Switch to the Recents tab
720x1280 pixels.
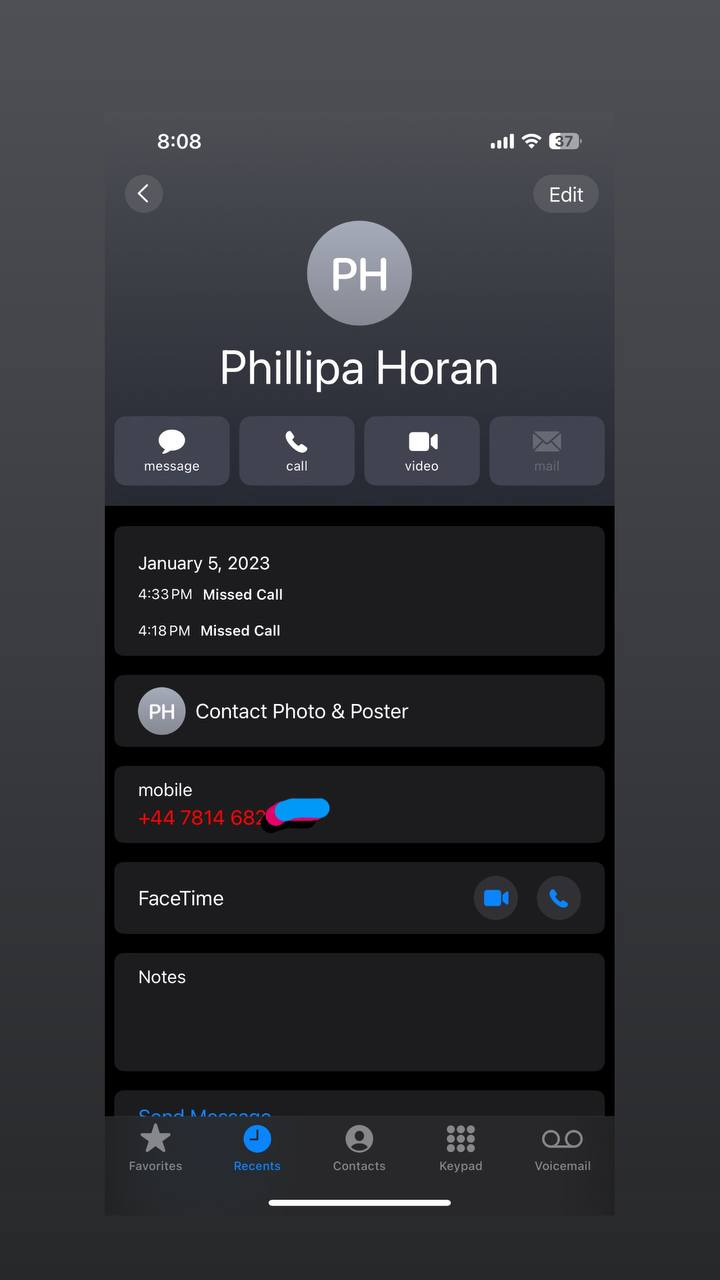257,1147
